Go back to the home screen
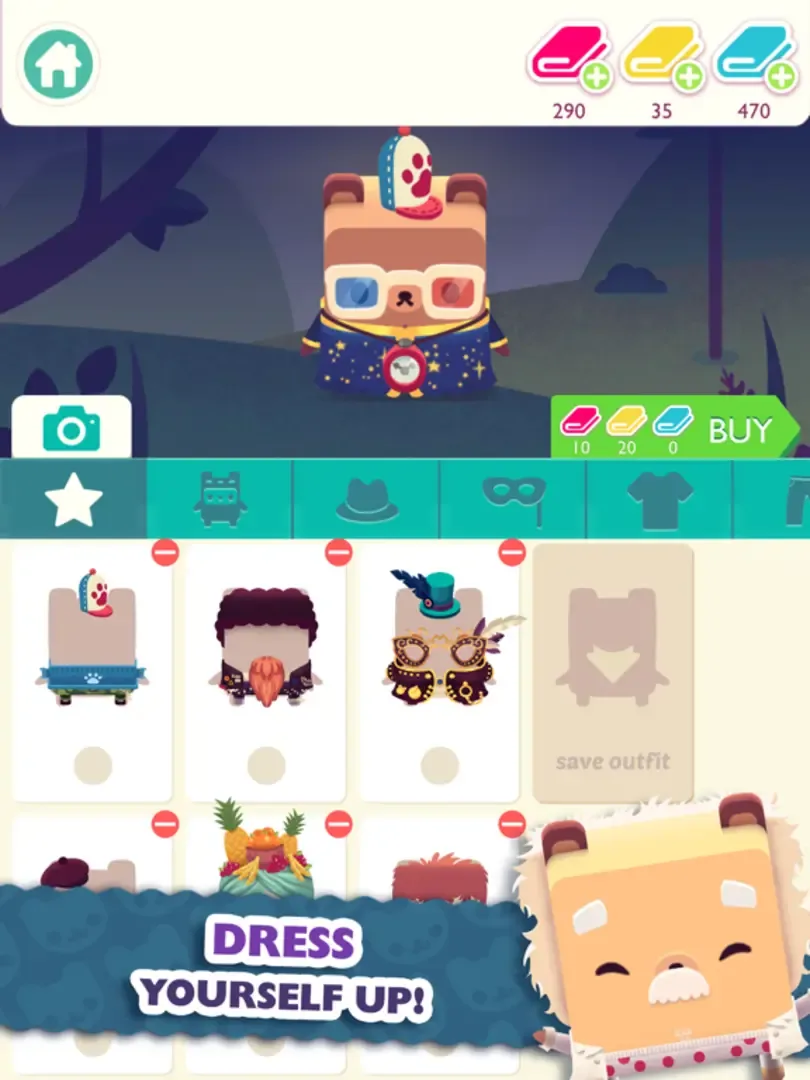The height and width of the screenshot is (1080, 810). coord(58,64)
